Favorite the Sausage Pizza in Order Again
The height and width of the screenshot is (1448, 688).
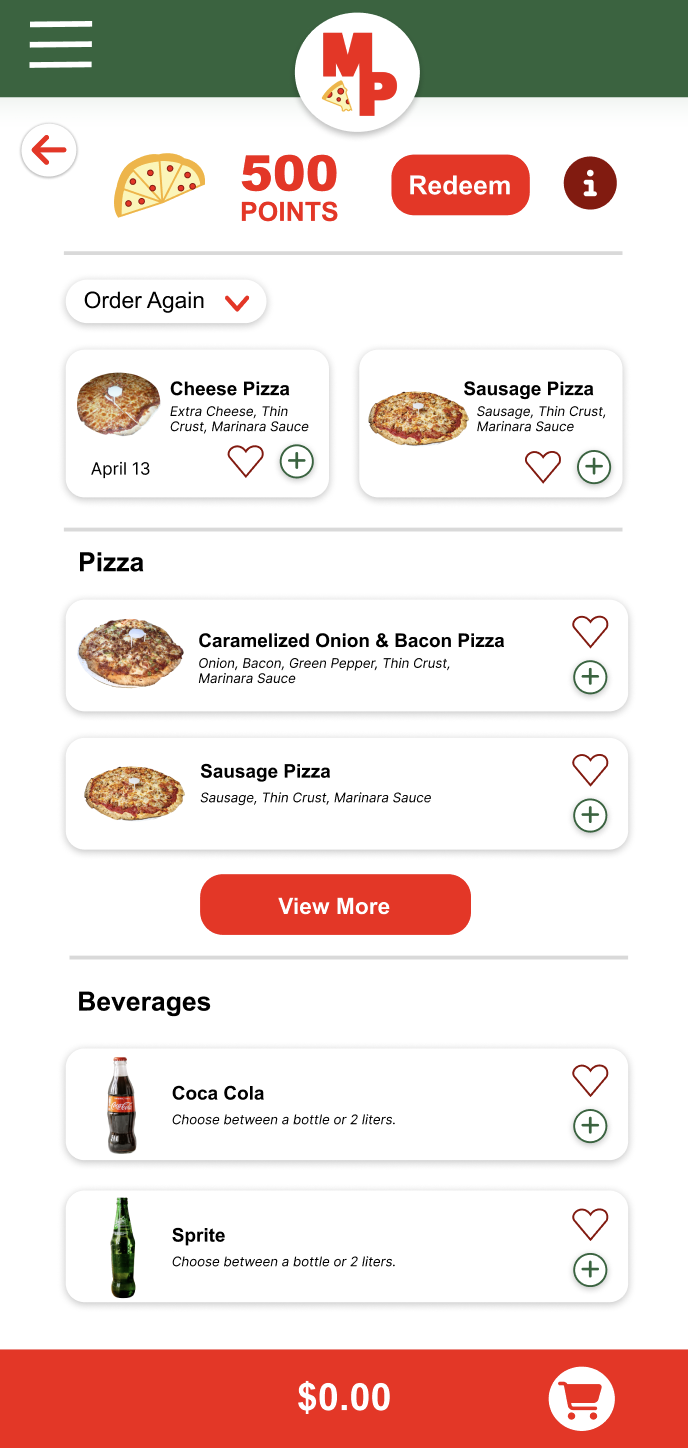pos(543,466)
